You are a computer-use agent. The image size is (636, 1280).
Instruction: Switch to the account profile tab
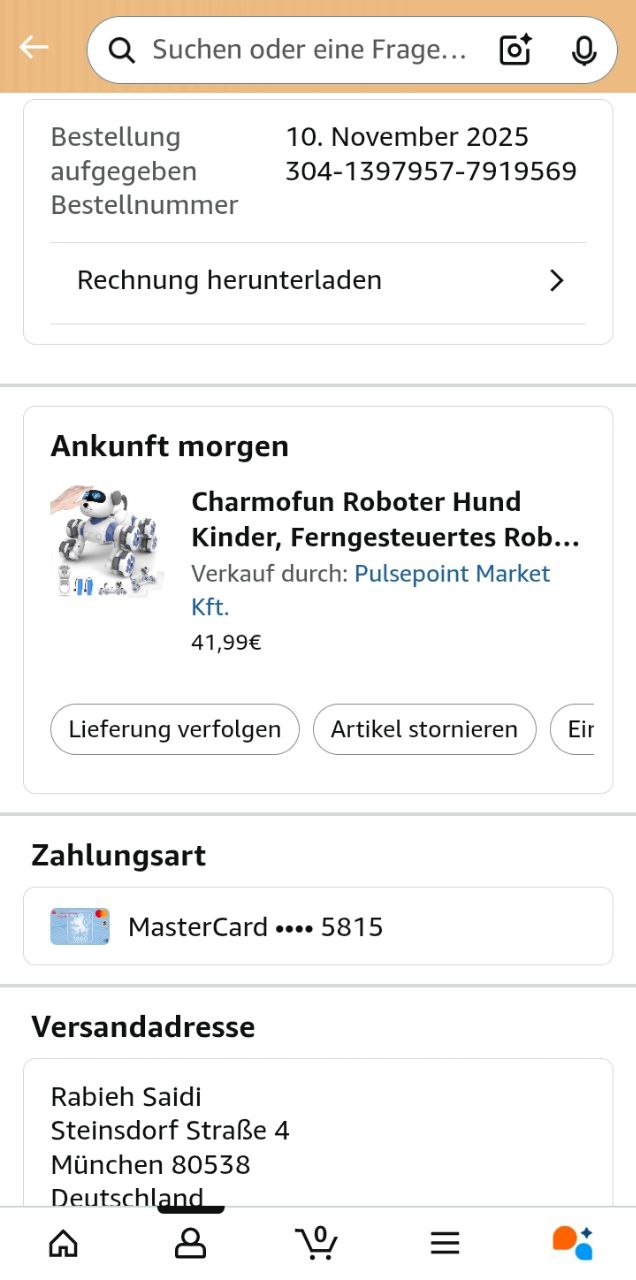click(190, 1242)
